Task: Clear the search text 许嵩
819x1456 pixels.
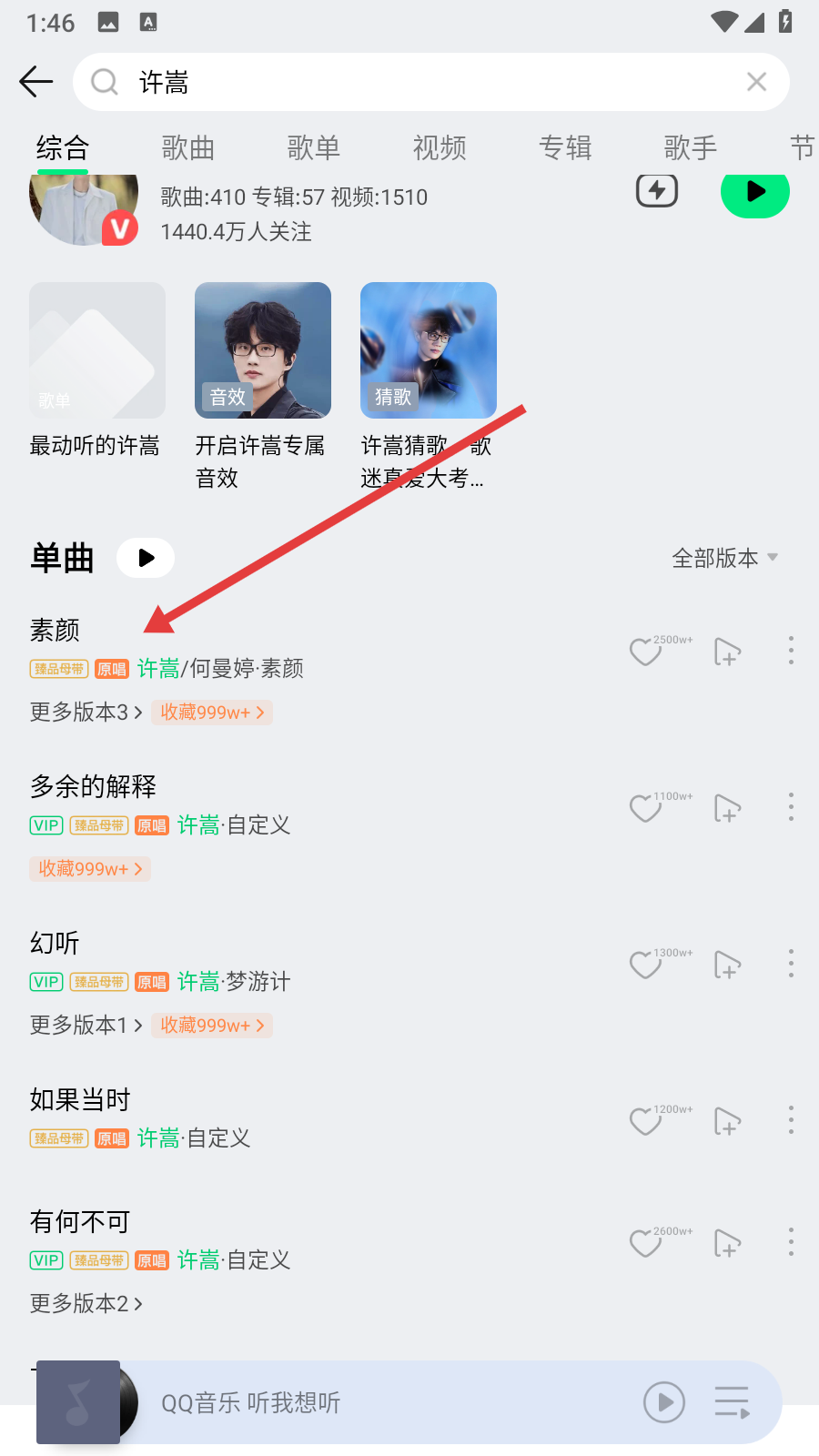Action: pyautogui.click(x=756, y=82)
